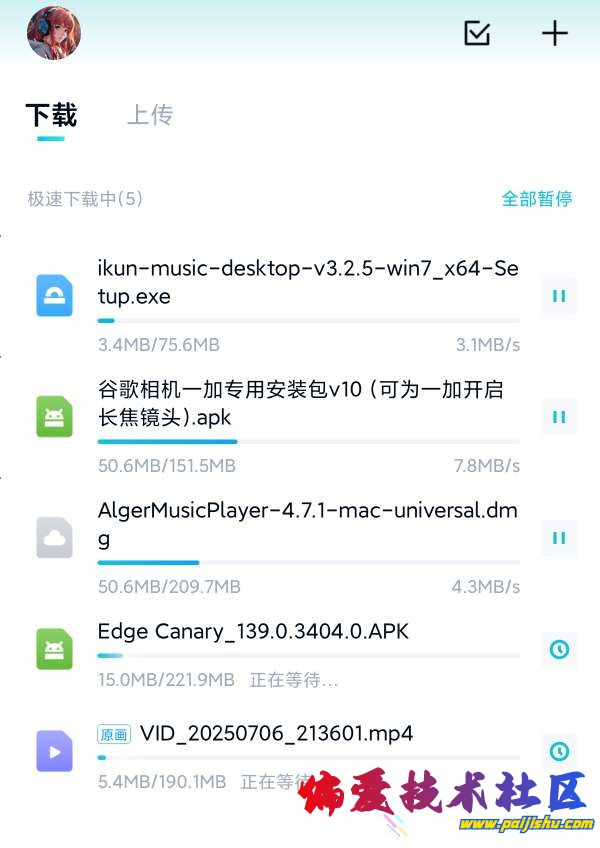Open the profile avatar
600x848 pixels.
54,33
